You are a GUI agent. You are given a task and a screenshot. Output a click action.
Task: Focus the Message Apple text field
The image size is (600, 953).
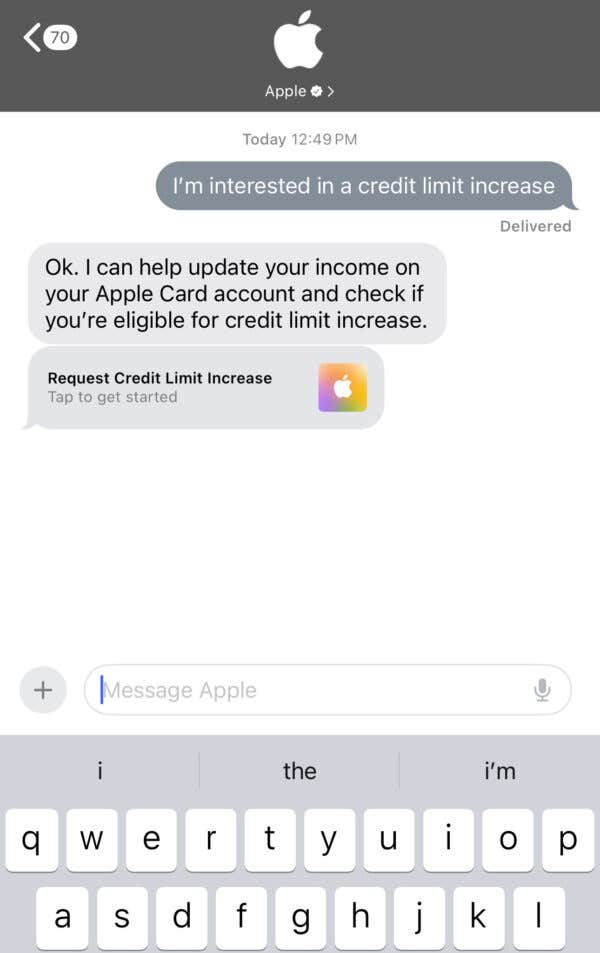tap(310, 690)
